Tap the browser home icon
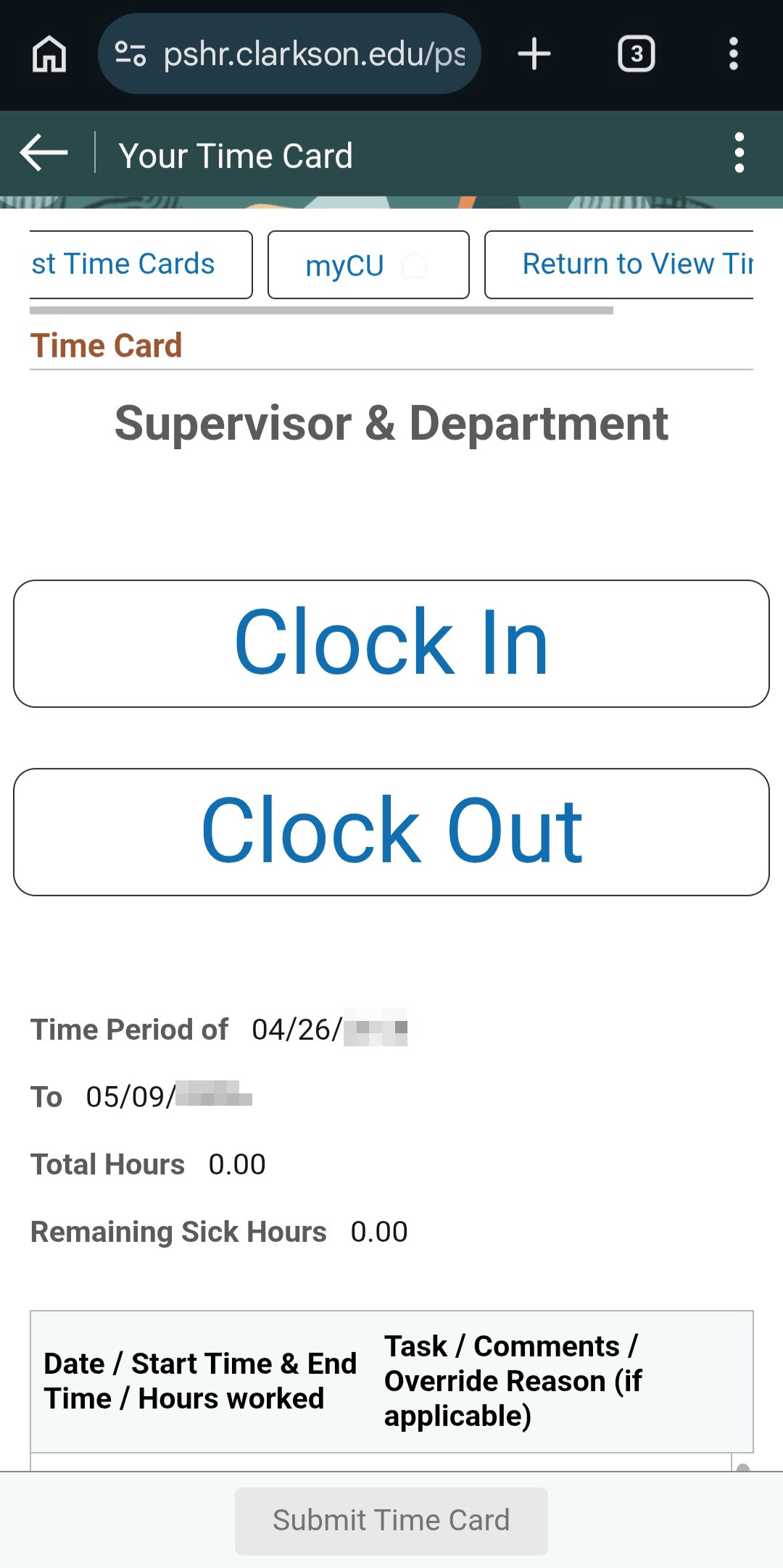This screenshot has width=783, height=1568. tap(49, 54)
